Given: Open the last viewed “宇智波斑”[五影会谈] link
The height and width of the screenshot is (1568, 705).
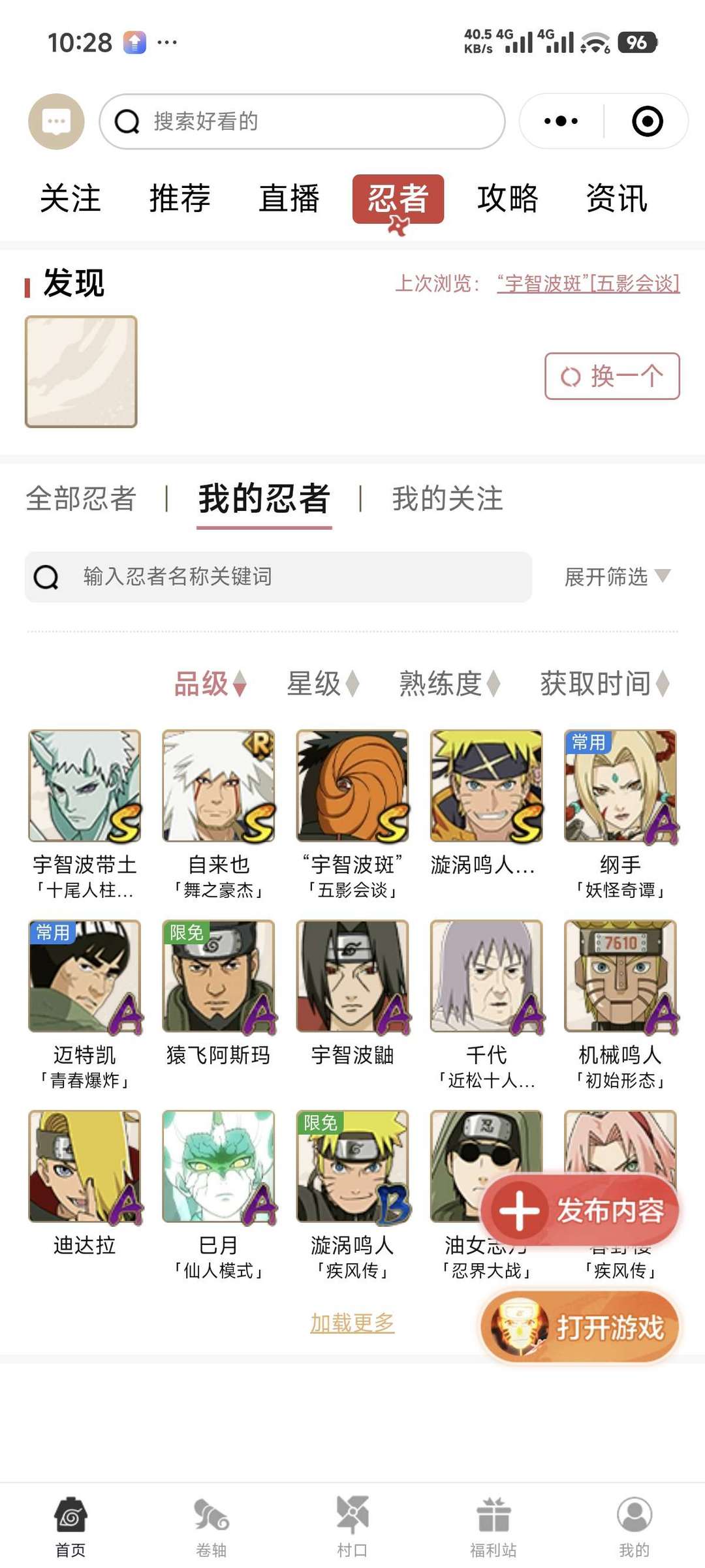Looking at the screenshot, I should point(588,283).
